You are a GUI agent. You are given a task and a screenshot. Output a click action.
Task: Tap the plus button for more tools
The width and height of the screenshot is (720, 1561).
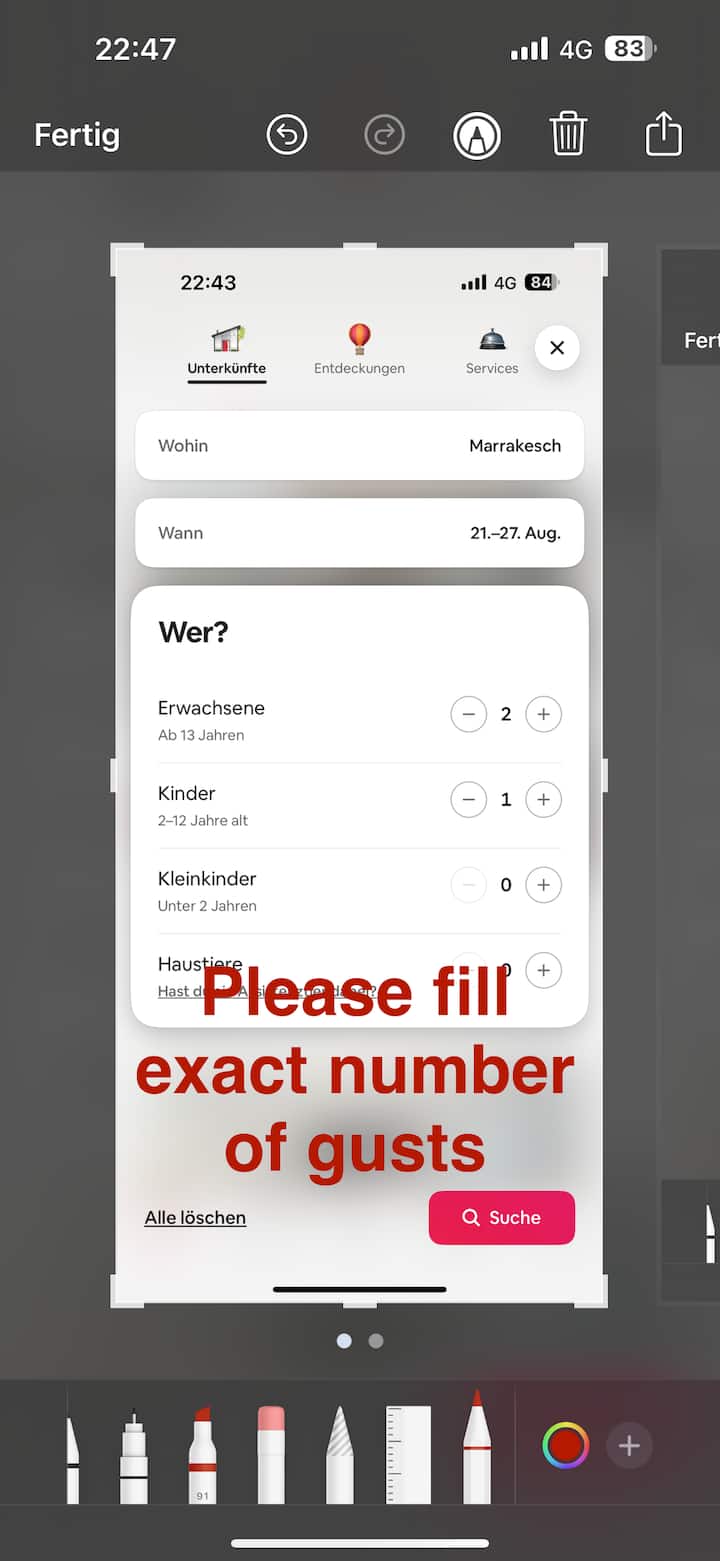point(629,1446)
